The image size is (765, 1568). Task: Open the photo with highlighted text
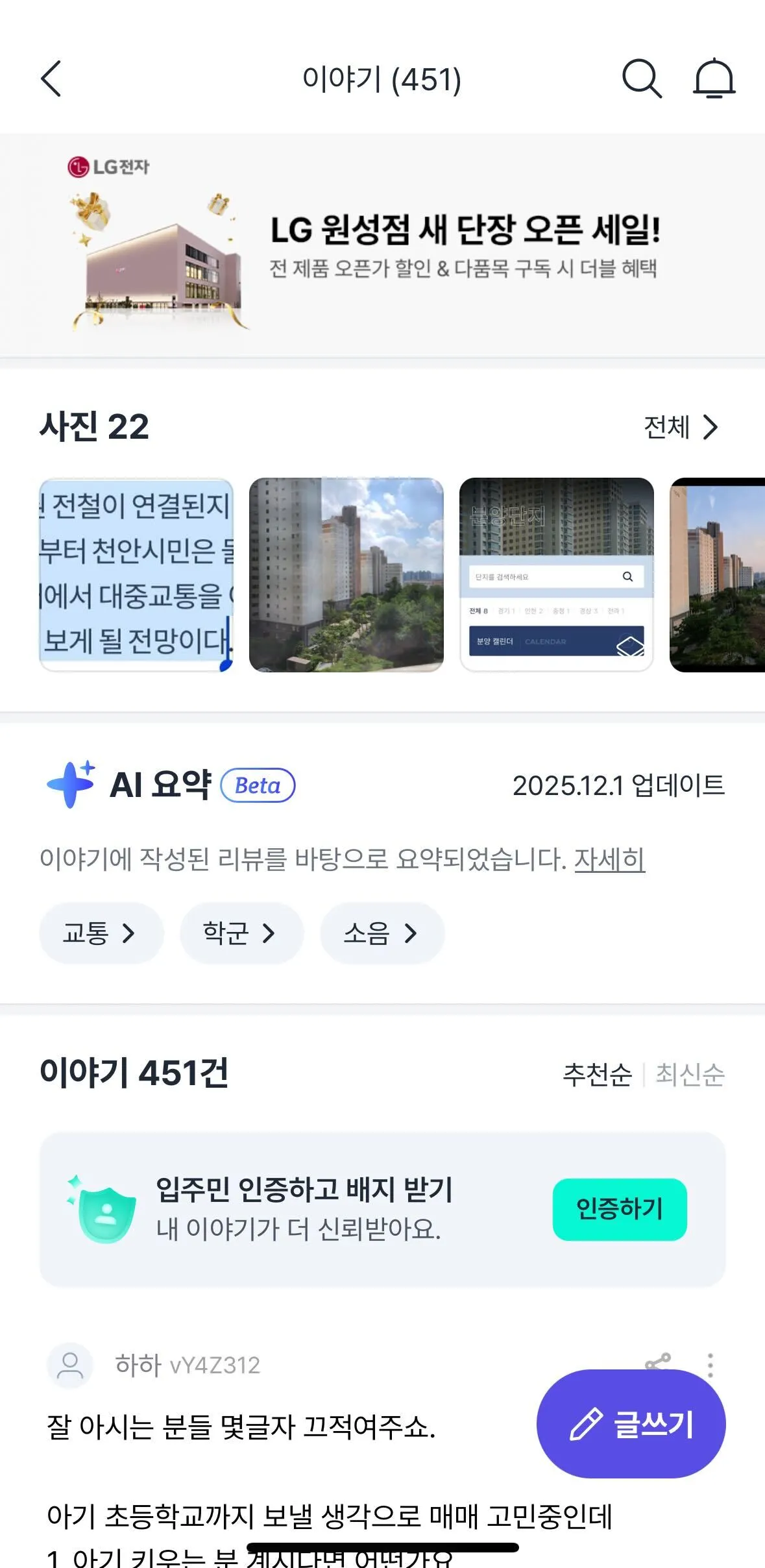(x=136, y=575)
